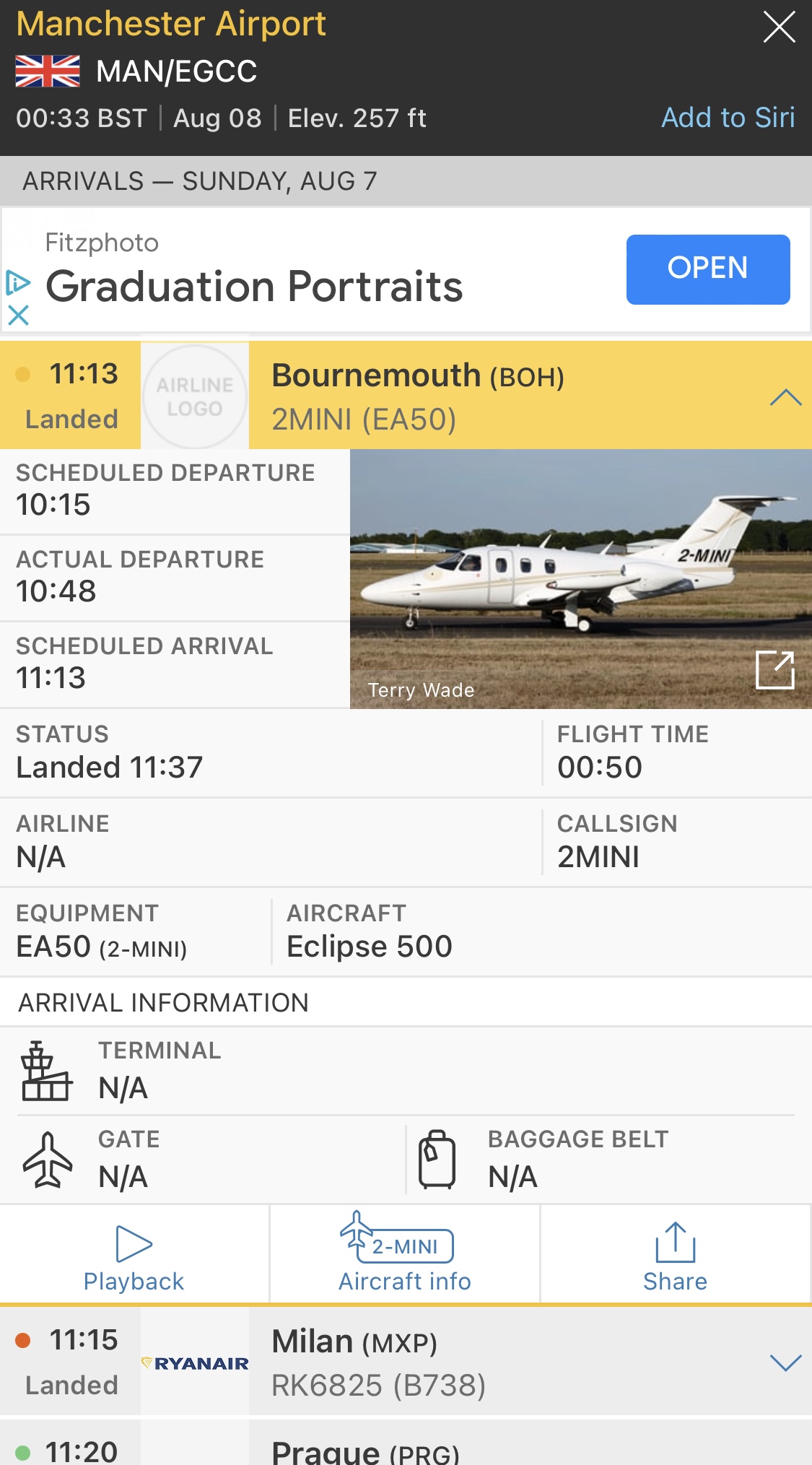Enlarge the 2-MINI aircraft photo
812x1465 pixels.
774,669
